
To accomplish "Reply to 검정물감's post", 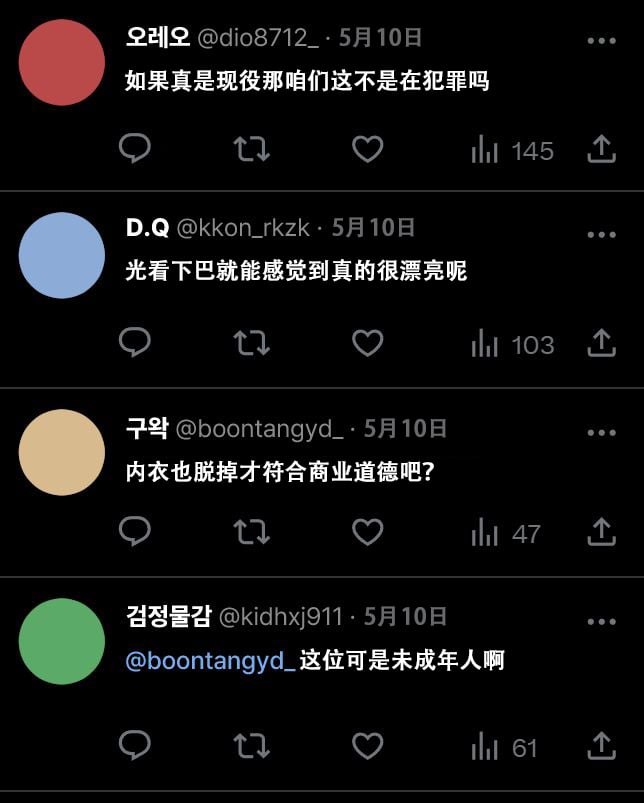I will [135, 746].
